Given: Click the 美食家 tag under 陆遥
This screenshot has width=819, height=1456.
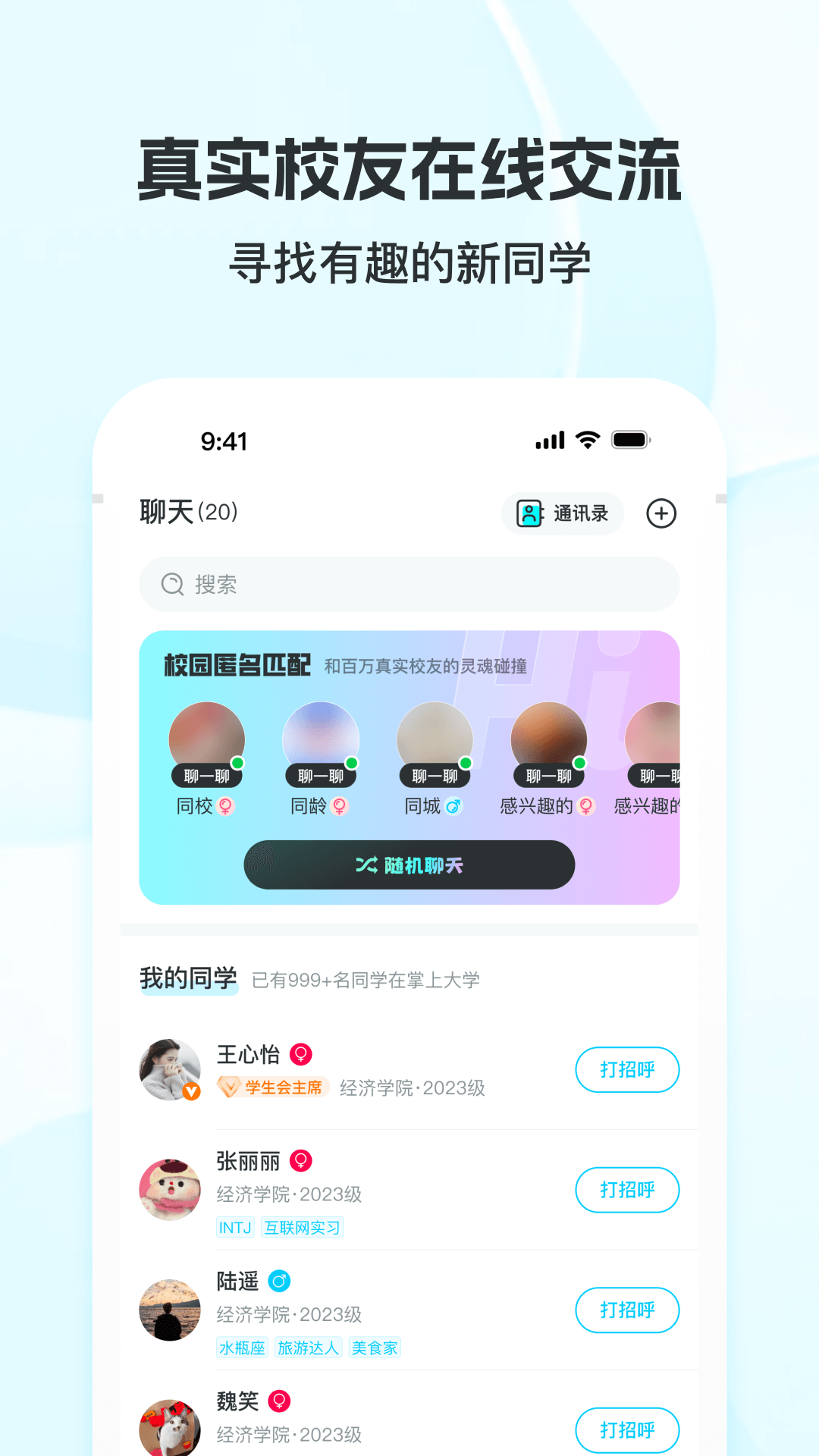Looking at the screenshot, I should click(x=375, y=1347).
